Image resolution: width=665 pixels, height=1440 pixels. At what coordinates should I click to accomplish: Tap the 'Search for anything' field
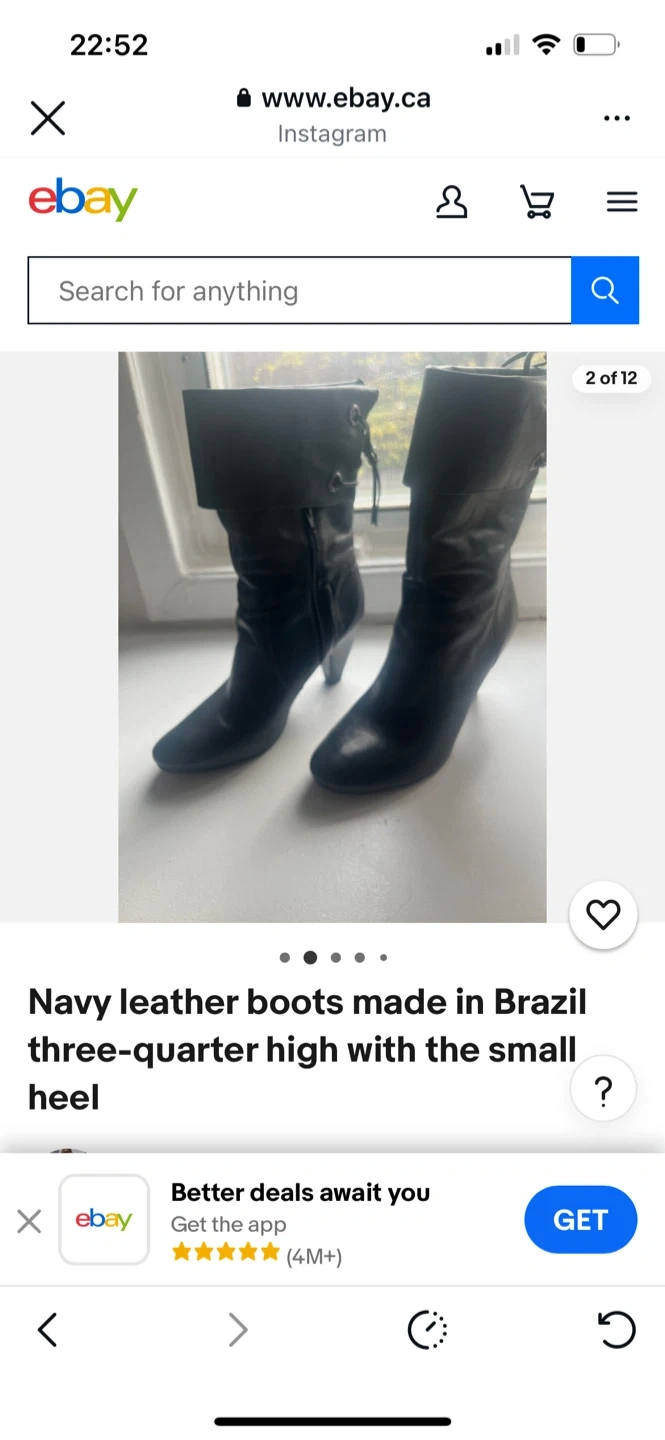tap(299, 291)
